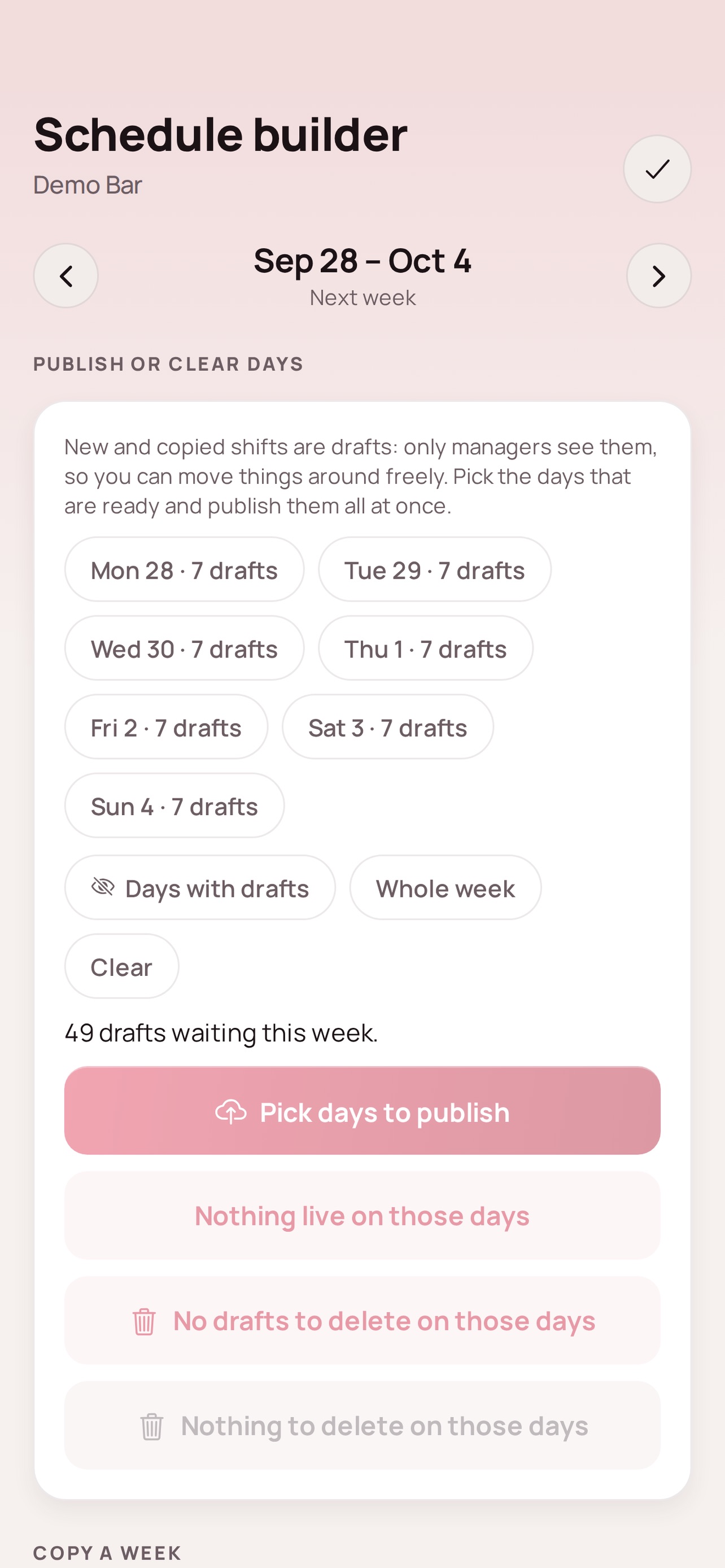725x1568 pixels.
Task: Select the Sun 4 day chip
Action: tap(174, 805)
